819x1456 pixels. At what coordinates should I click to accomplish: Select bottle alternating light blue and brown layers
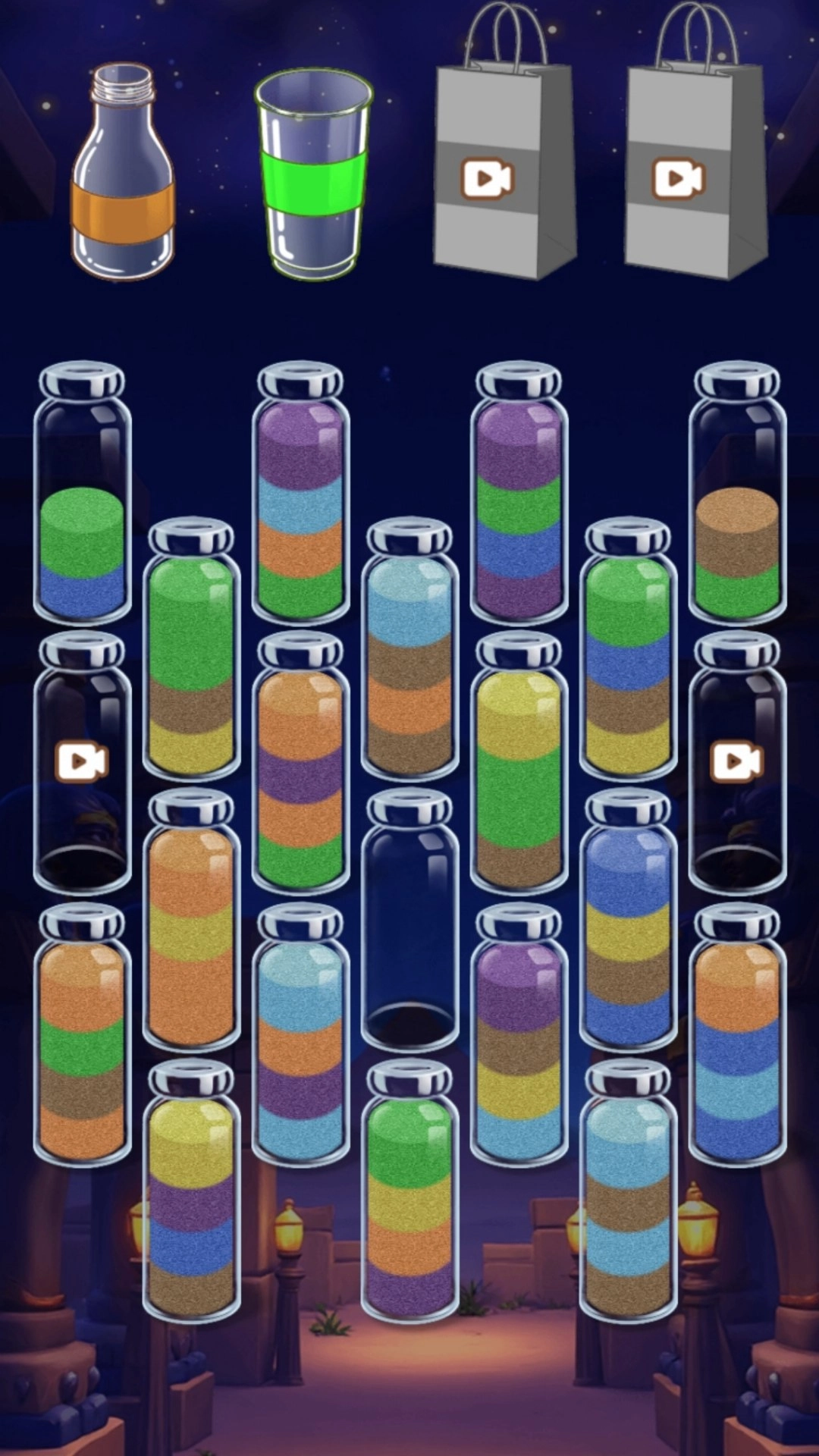pyautogui.click(x=628, y=1191)
